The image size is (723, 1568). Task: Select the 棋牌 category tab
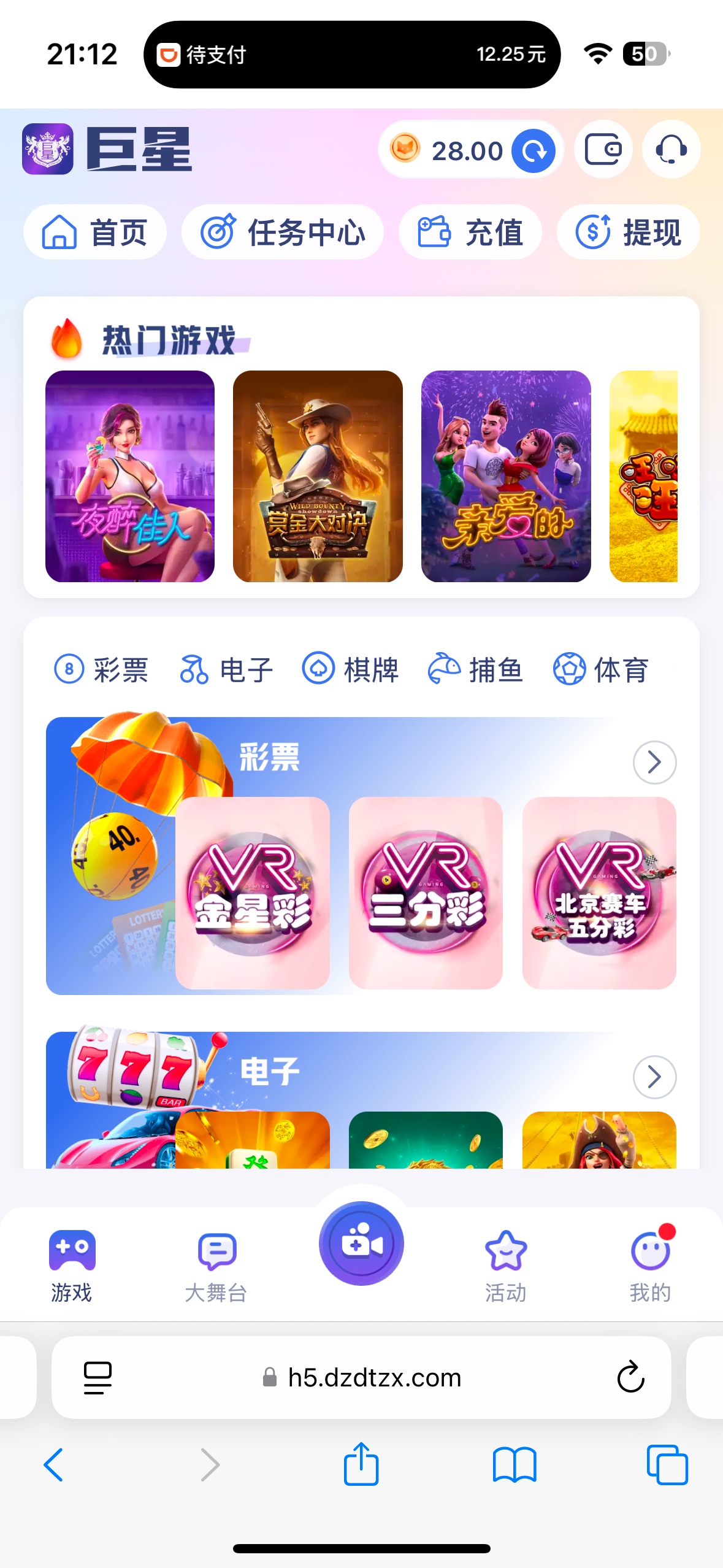351,669
